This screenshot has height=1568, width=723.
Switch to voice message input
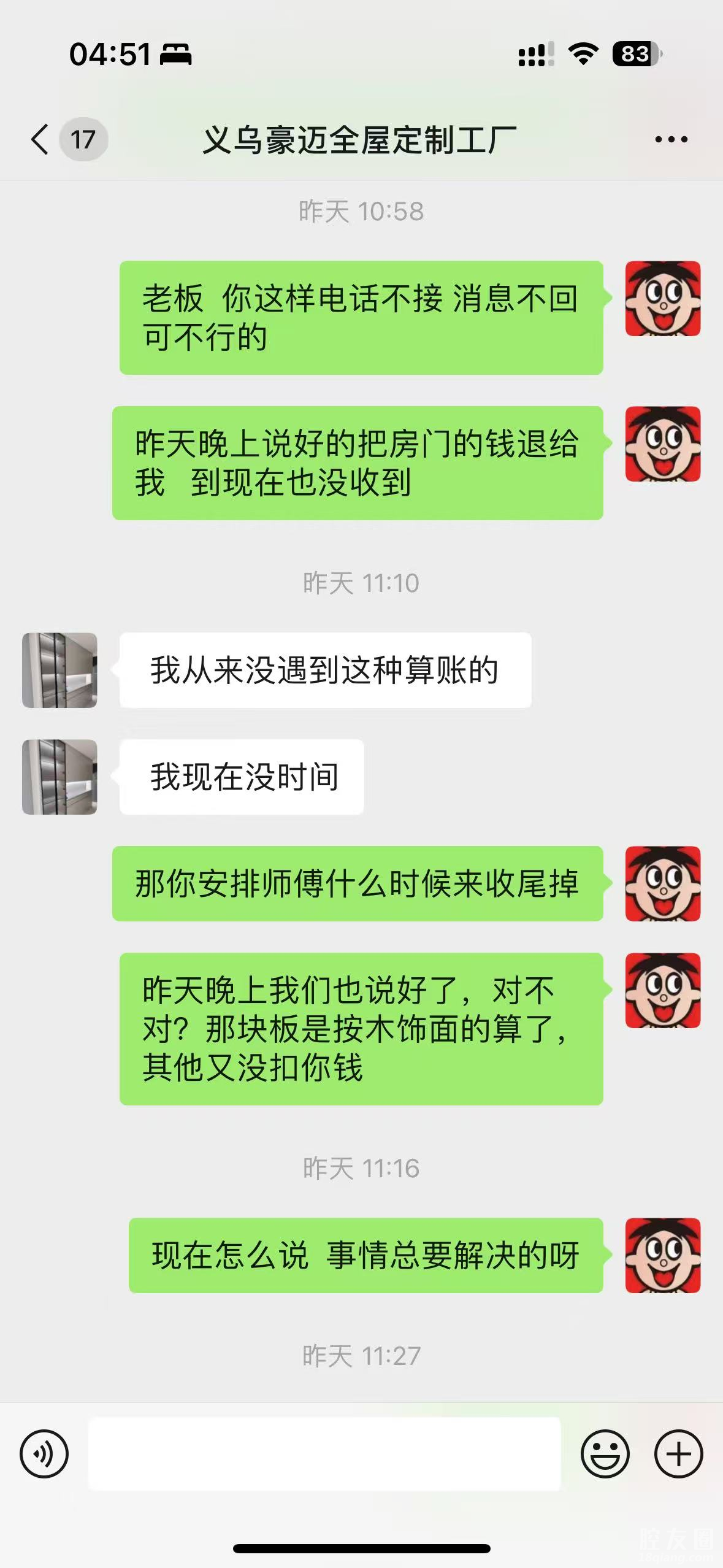[44, 1453]
